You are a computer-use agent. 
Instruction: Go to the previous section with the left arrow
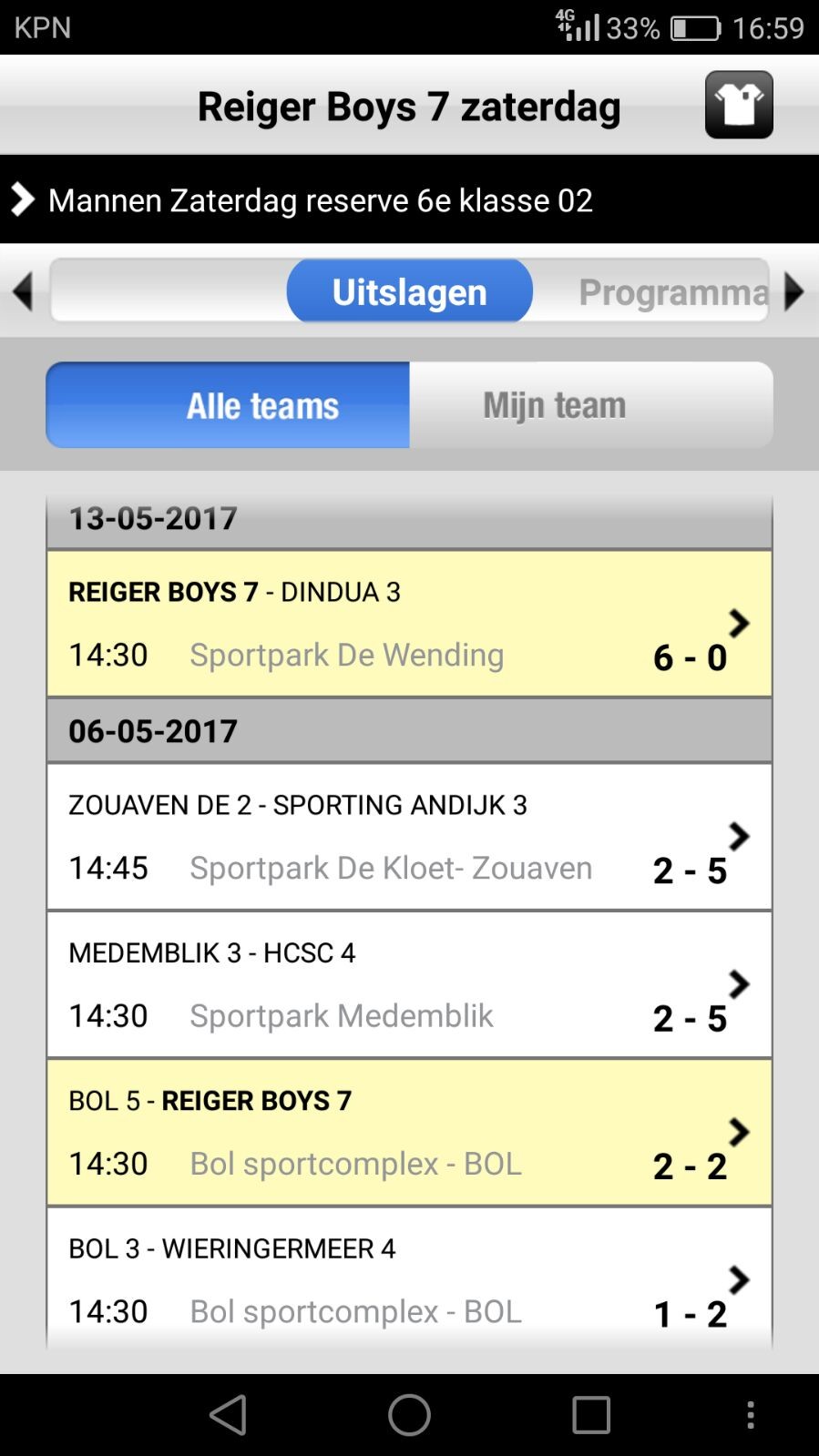[x=23, y=292]
